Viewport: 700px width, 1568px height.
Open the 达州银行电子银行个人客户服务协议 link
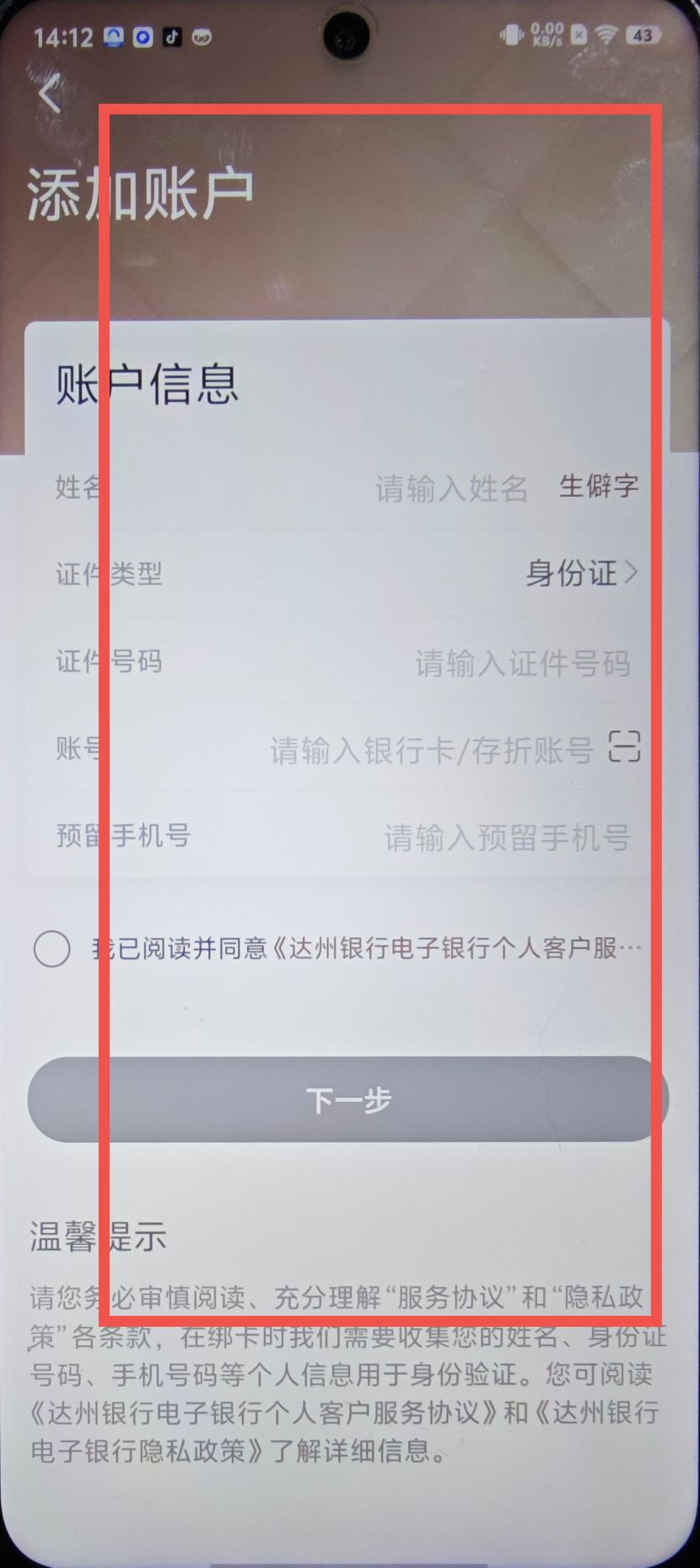pyautogui.click(x=455, y=949)
